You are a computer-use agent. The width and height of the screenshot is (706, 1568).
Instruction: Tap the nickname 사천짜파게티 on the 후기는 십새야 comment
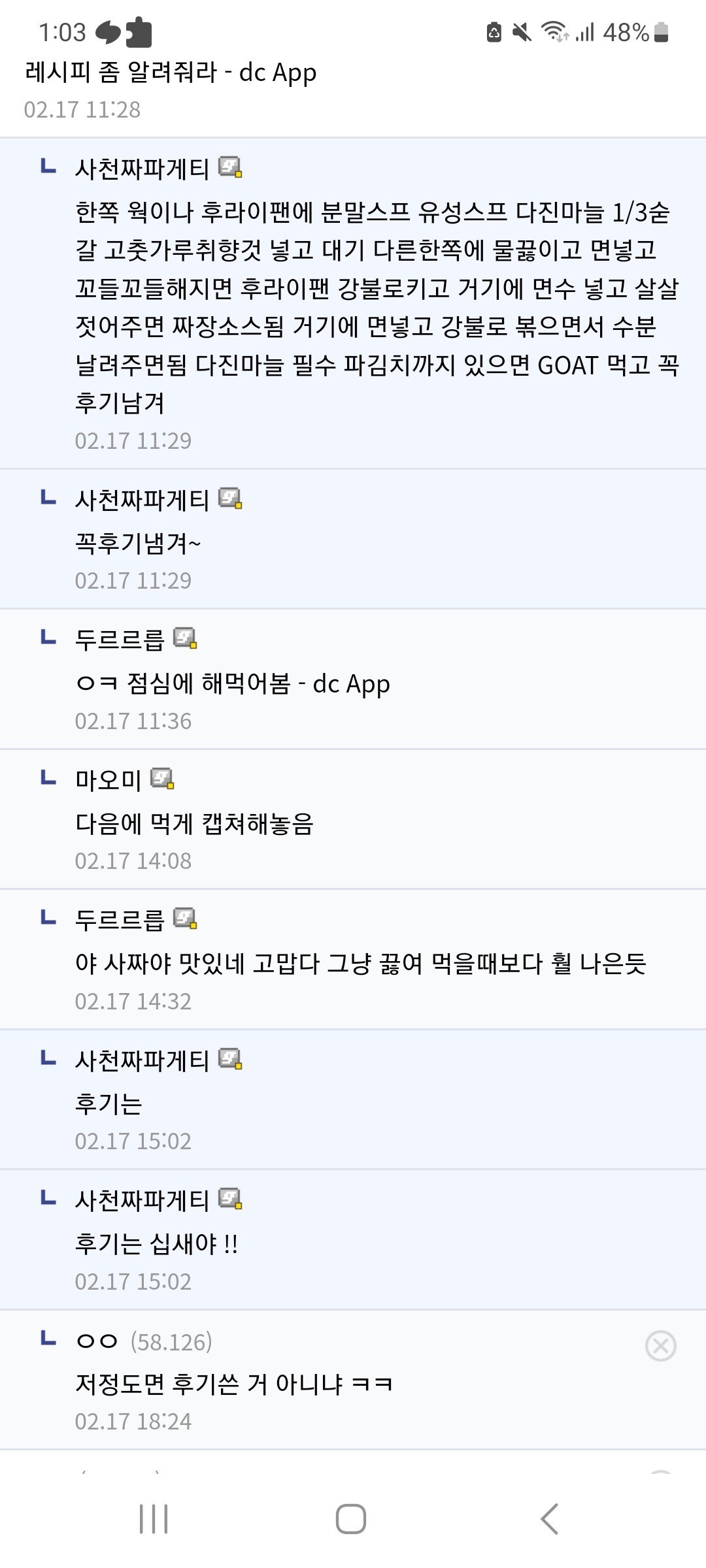(x=142, y=1200)
